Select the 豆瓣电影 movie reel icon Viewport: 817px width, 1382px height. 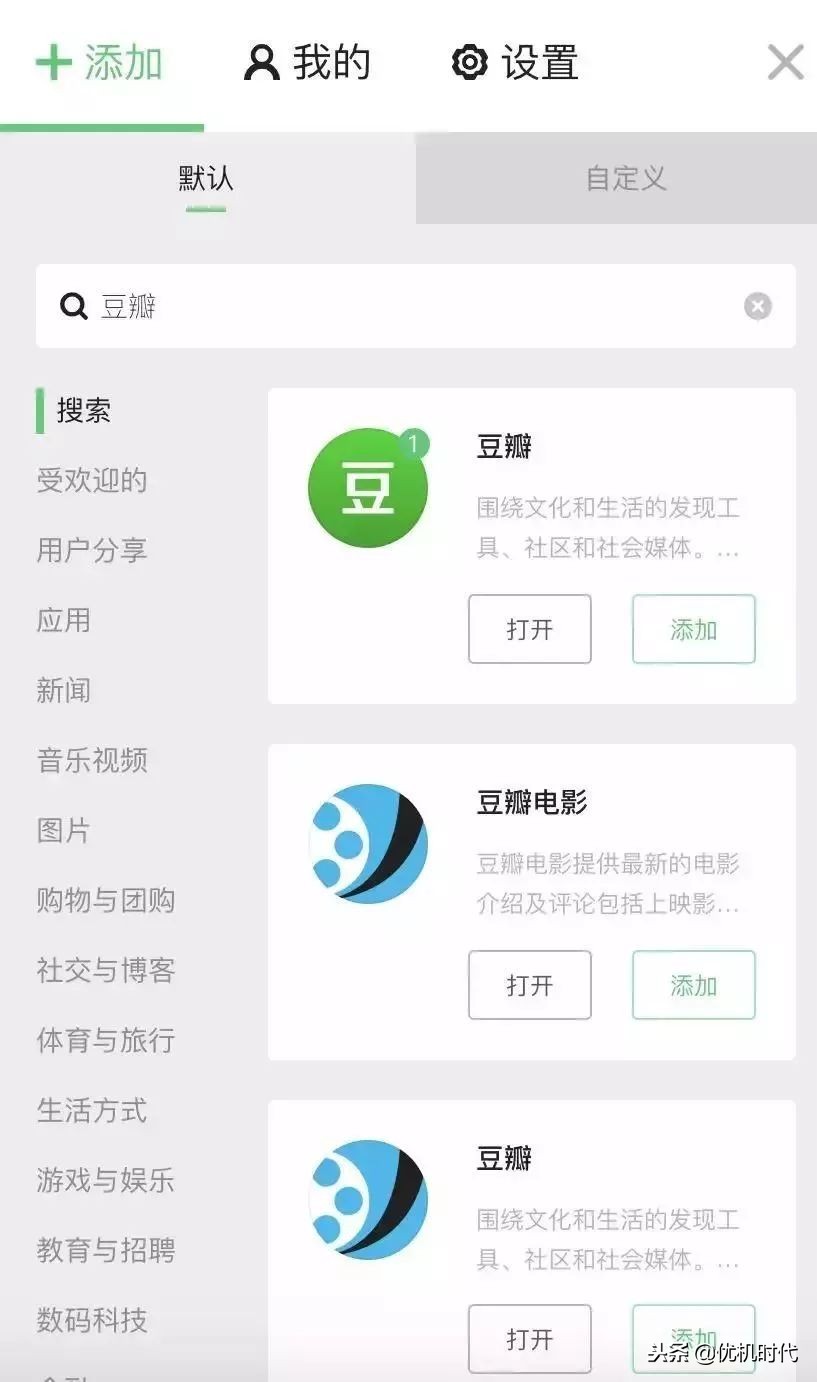[x=368, y=844]
